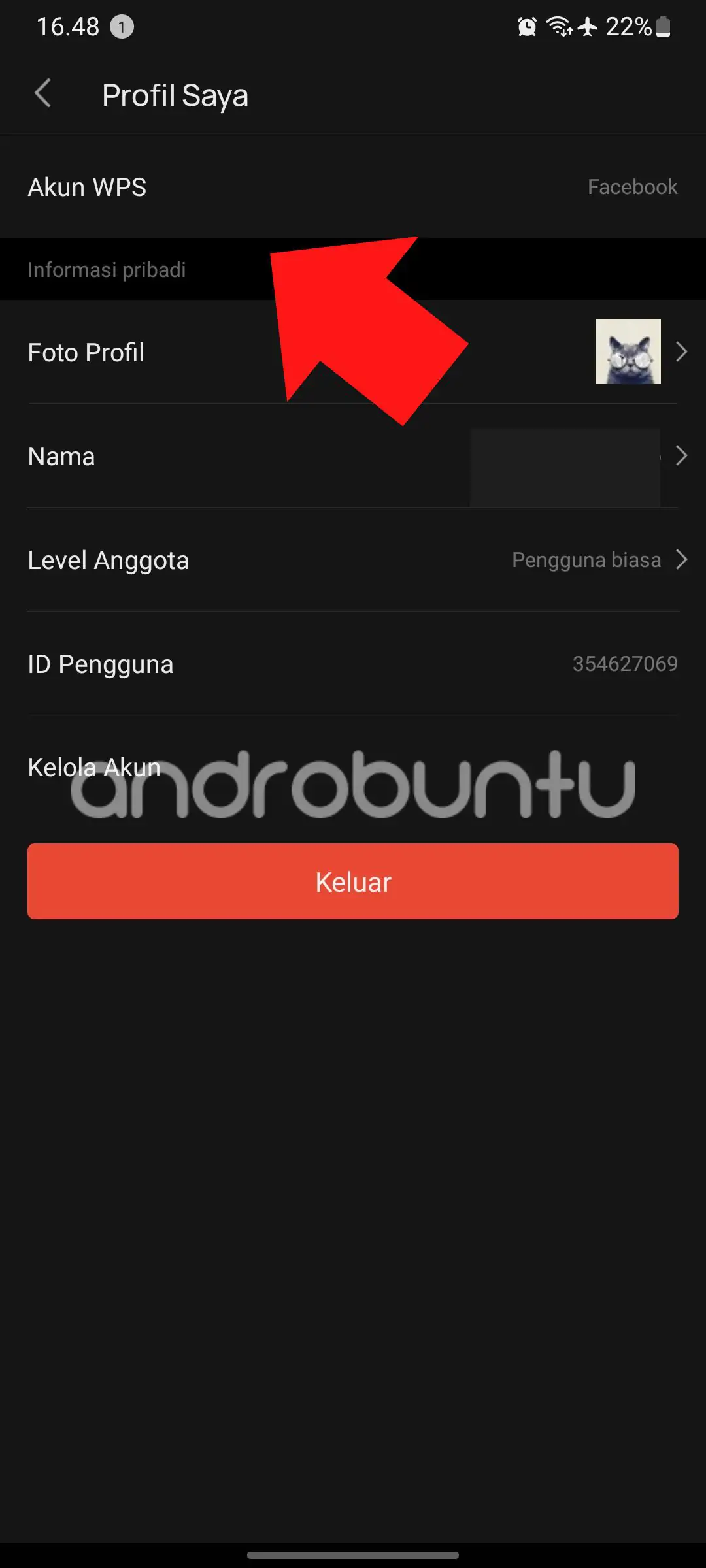Open the Kelola Akun menu entry
Screen dimensions: 706x1568
93,768
